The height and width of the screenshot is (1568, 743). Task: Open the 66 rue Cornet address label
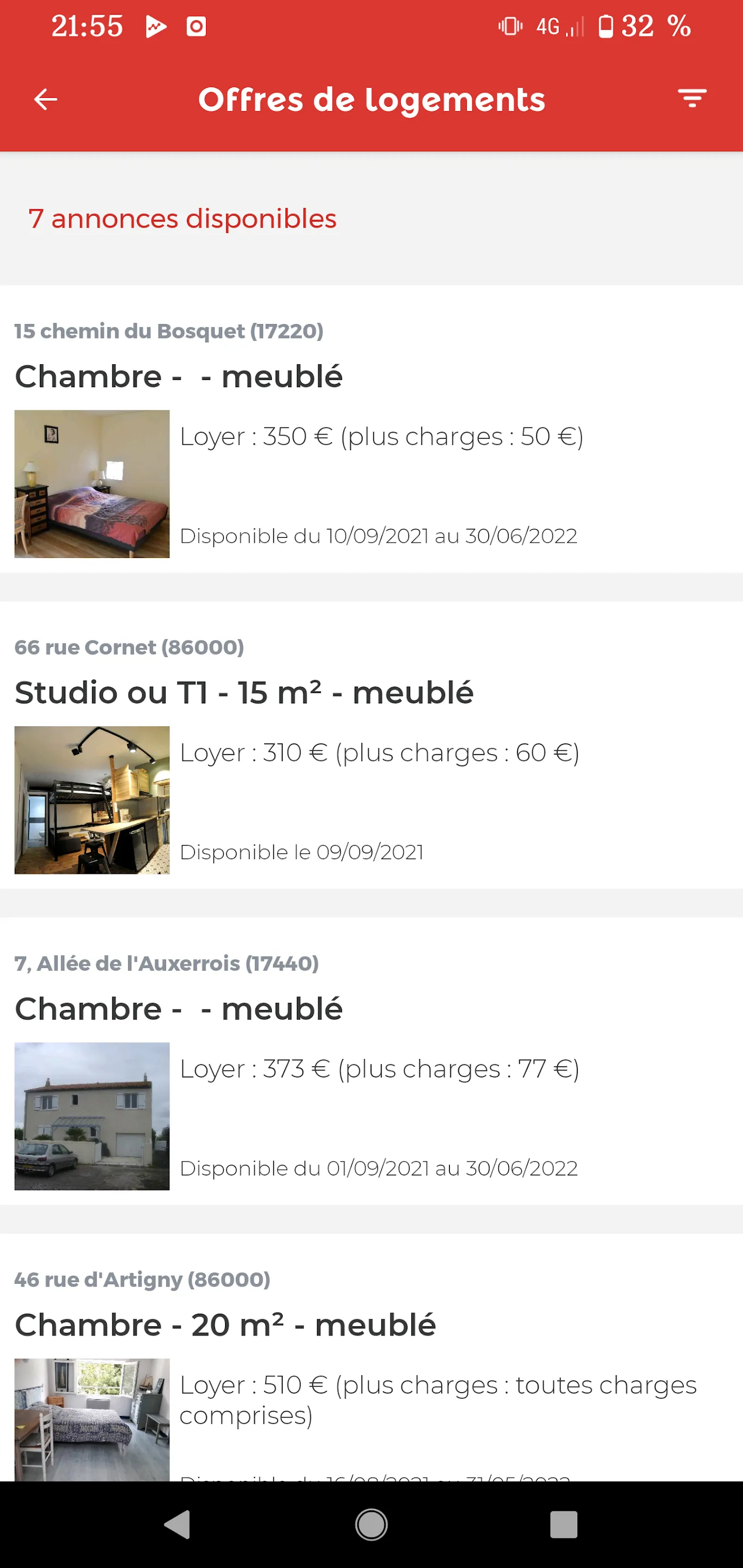129,647
